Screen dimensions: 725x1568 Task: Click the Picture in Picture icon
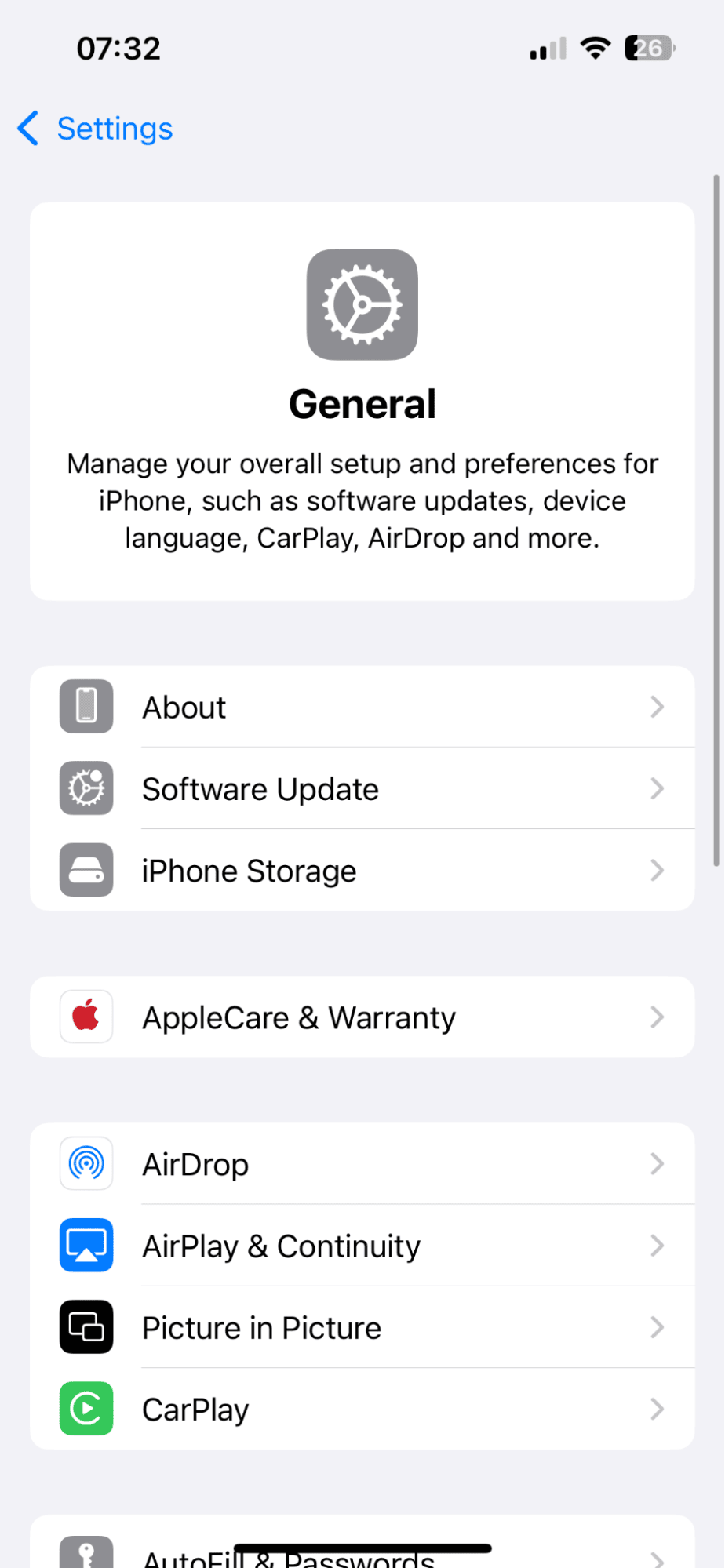pos(86,1327)
